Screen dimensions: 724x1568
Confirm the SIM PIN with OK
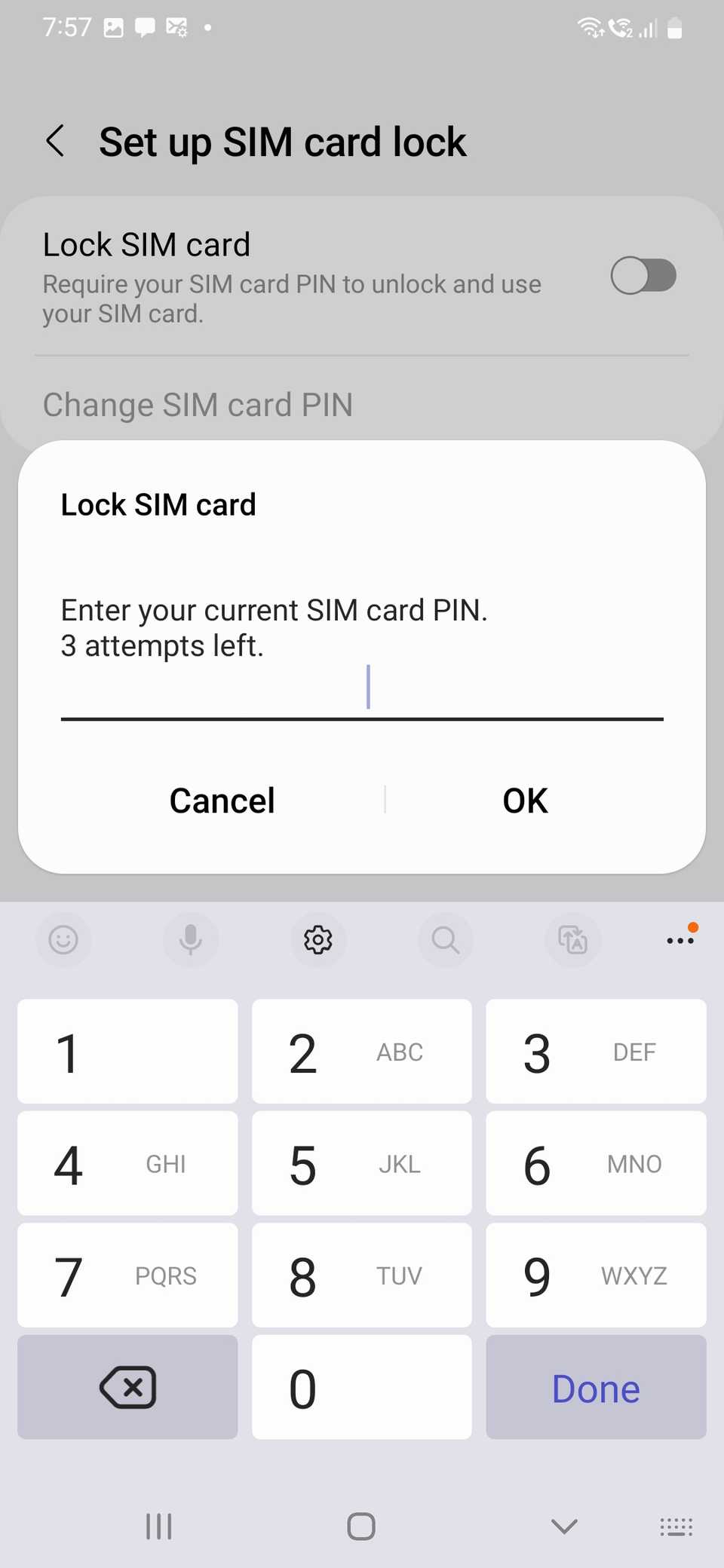pyautogui.click(x=525, y=801)
